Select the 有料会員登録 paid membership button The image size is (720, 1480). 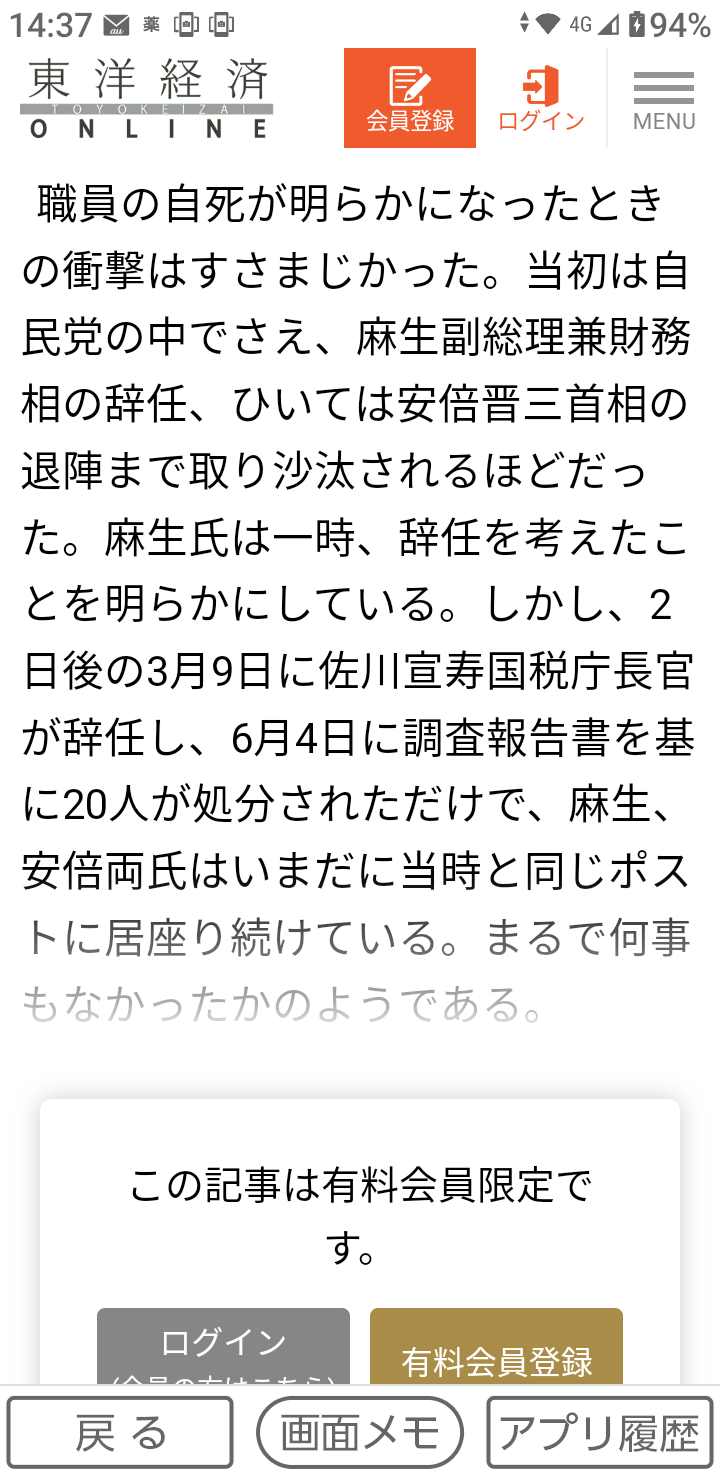point(496,1349)
